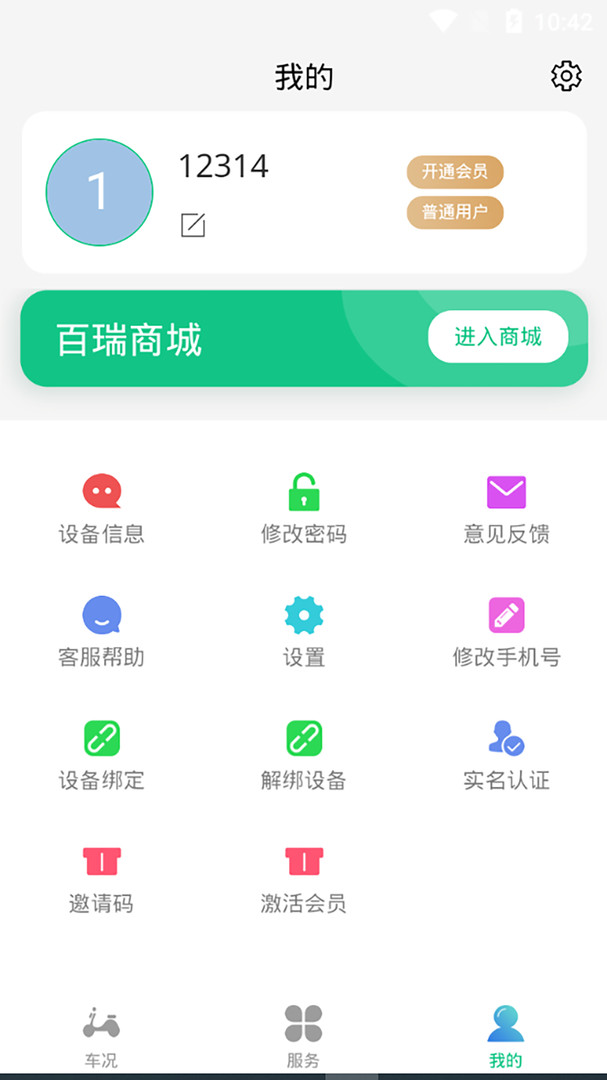This screenshot has width=607, height=1080.
Task: Open 设备信息
Action: (x=101, y=509)
